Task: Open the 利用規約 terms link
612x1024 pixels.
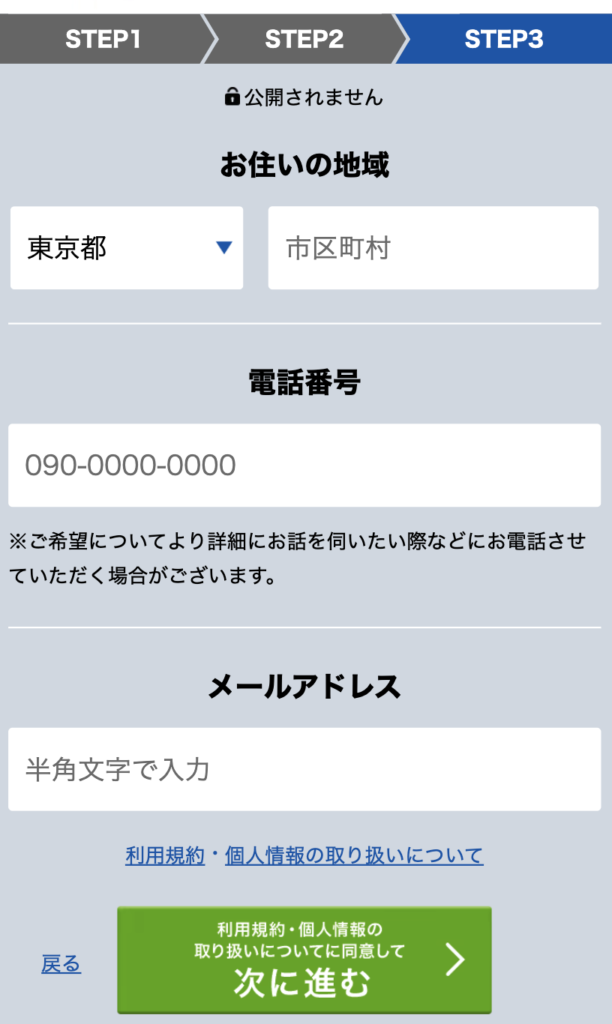Action: coord(165,856)
